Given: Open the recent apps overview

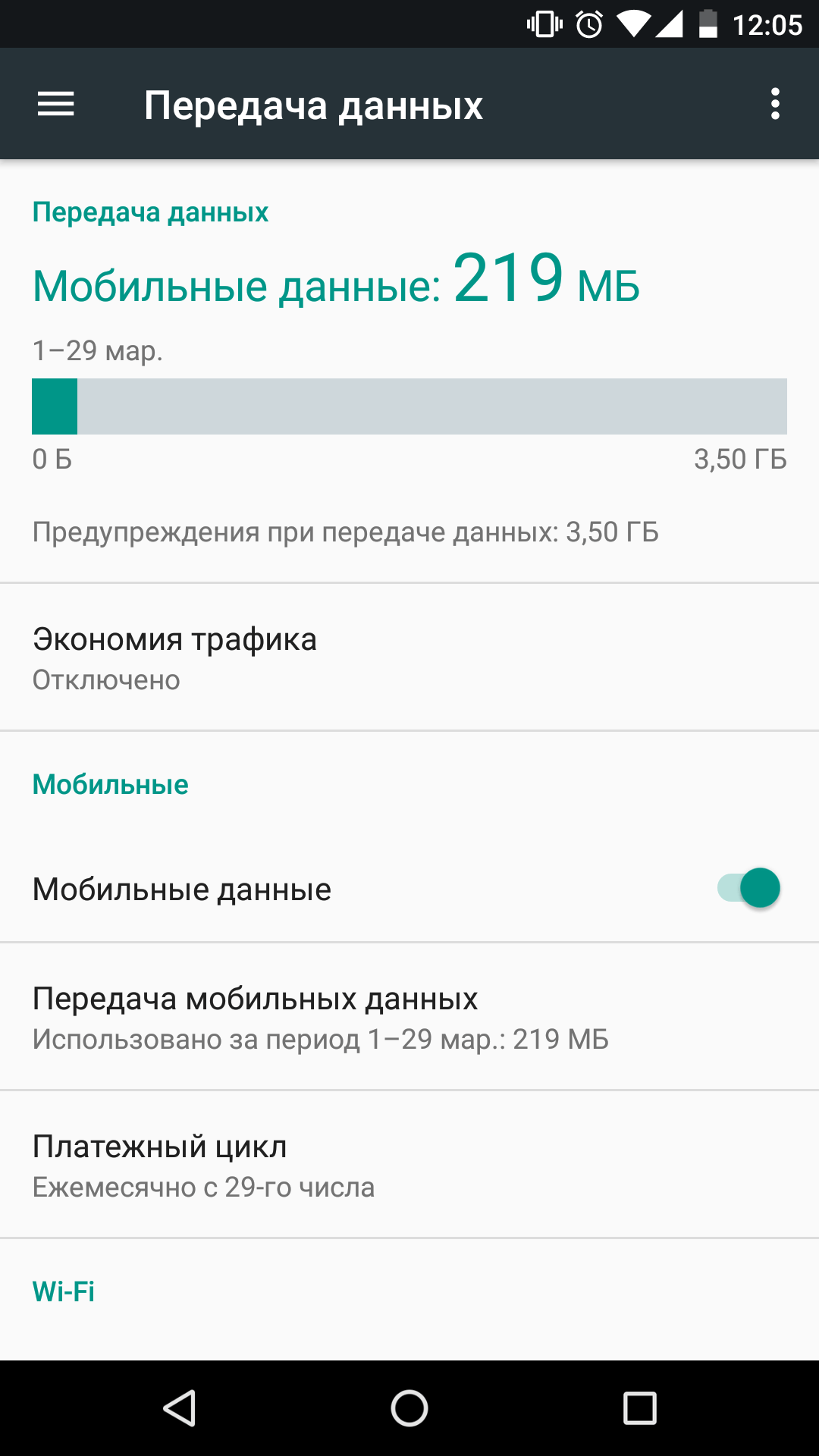Looking at the screenshot, I should 639,1408.
